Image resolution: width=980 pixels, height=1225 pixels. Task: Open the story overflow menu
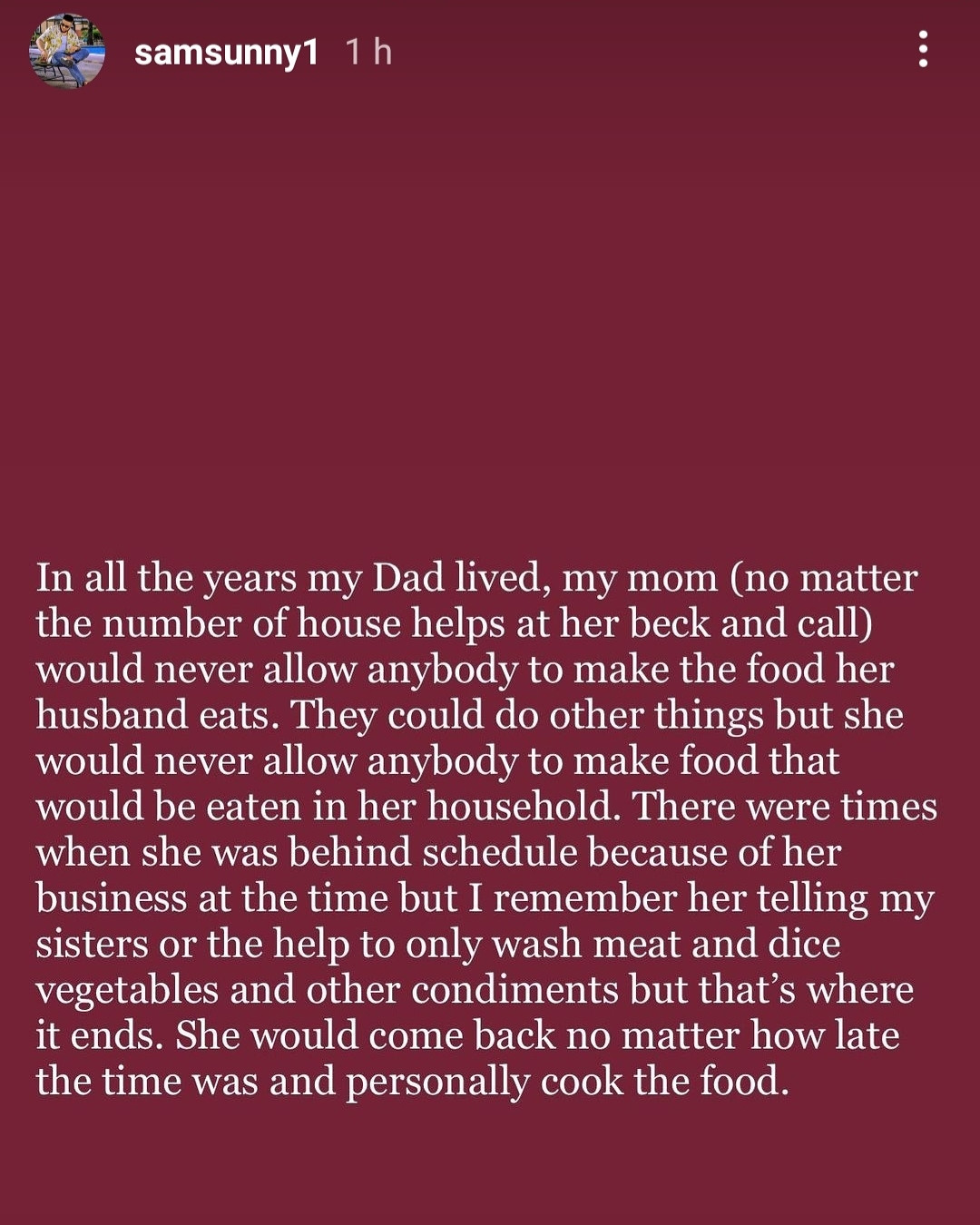922,49
